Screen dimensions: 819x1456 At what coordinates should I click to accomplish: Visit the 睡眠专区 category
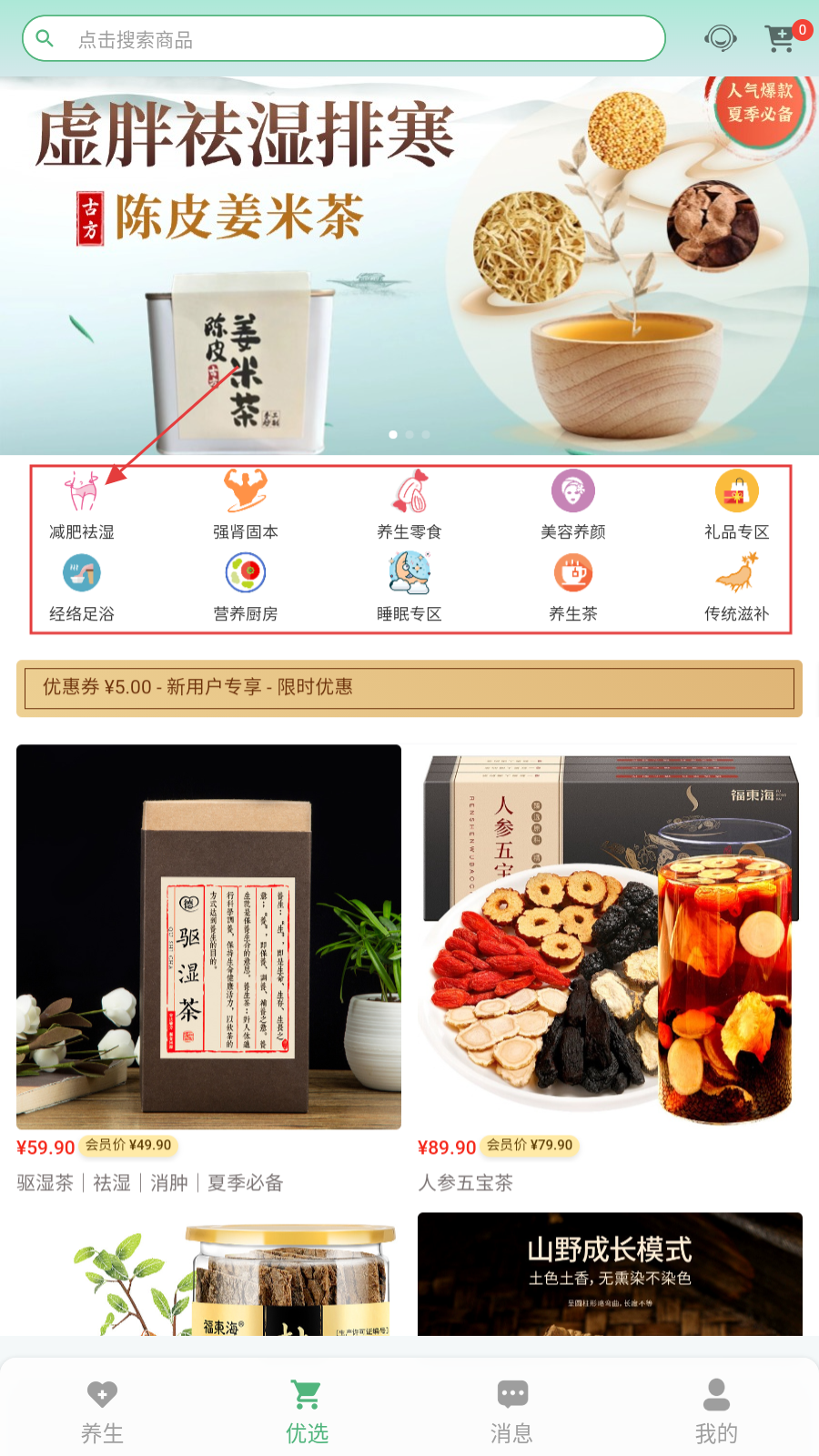409,588
